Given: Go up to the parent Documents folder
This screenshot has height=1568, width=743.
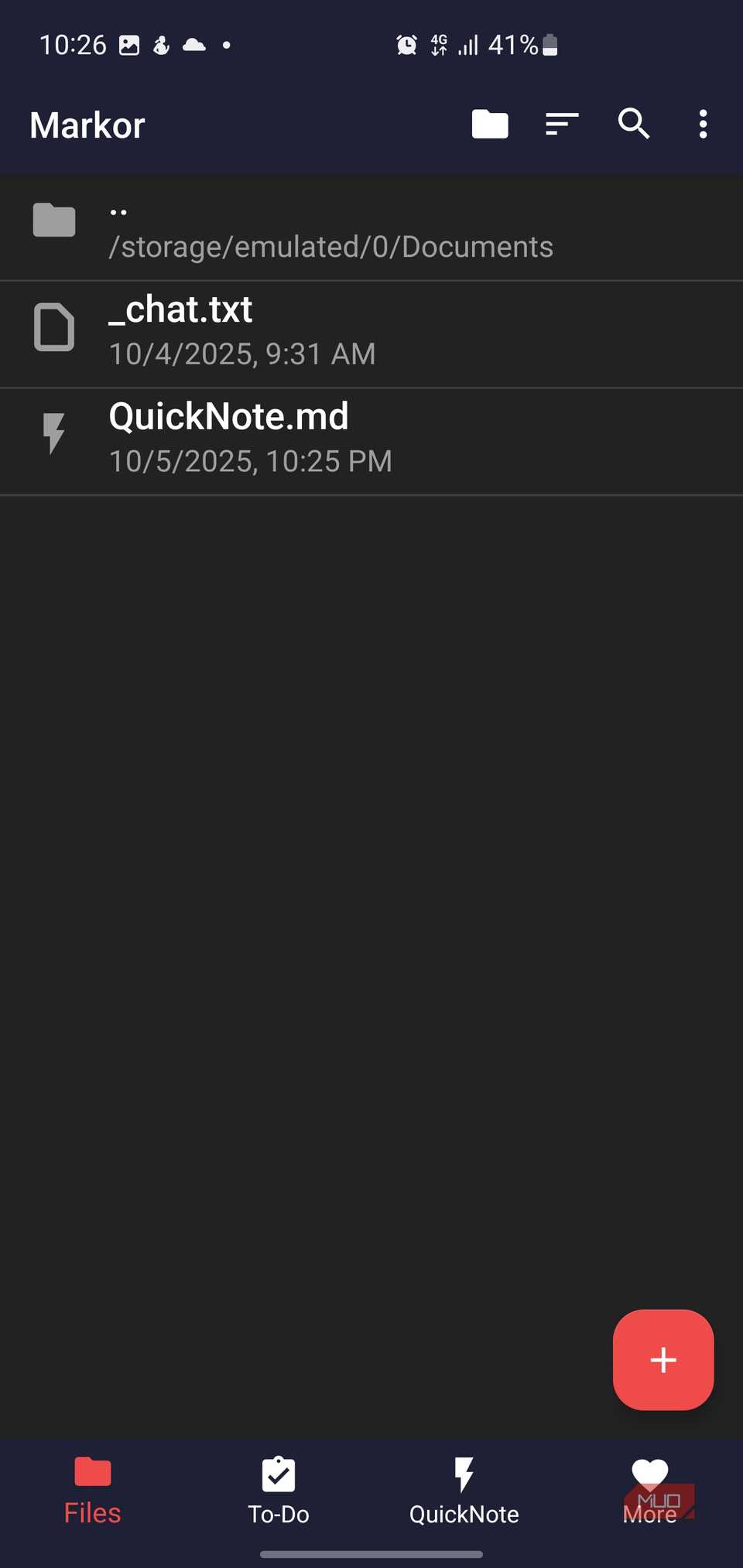Looking at the screenshot, I should 331,229.
